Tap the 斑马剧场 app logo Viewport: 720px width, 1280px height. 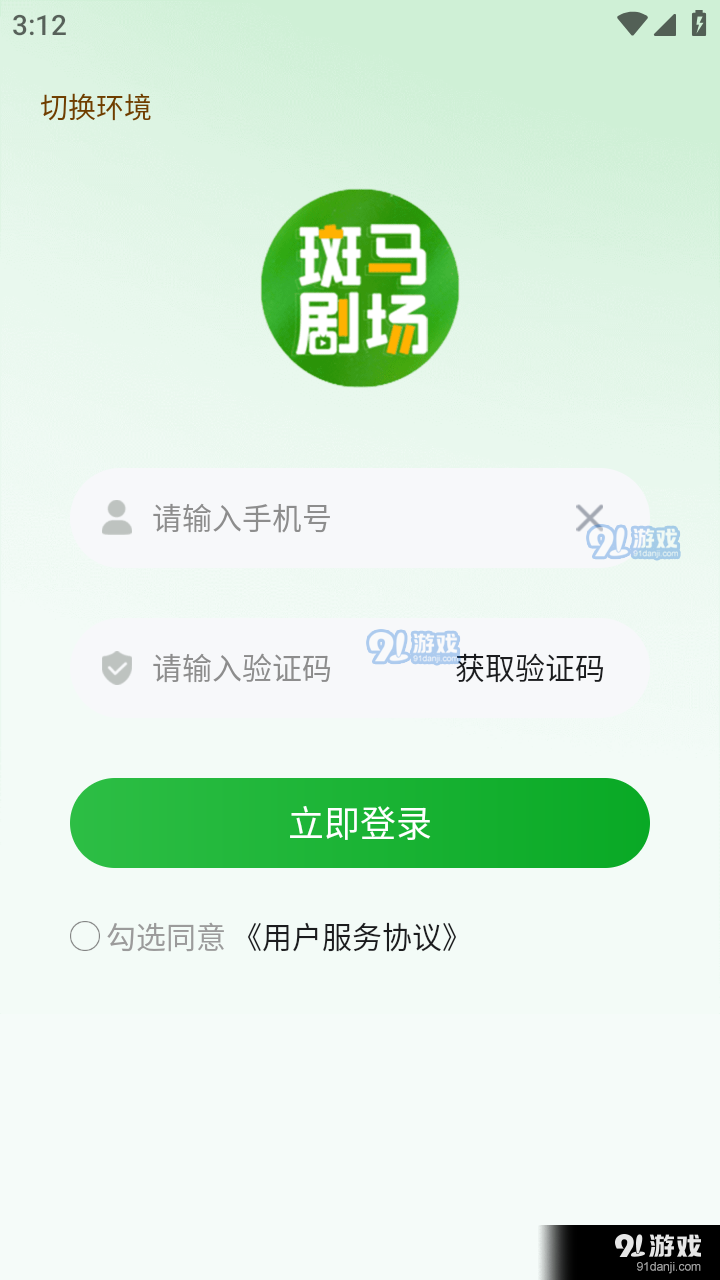tap(360, 287)
